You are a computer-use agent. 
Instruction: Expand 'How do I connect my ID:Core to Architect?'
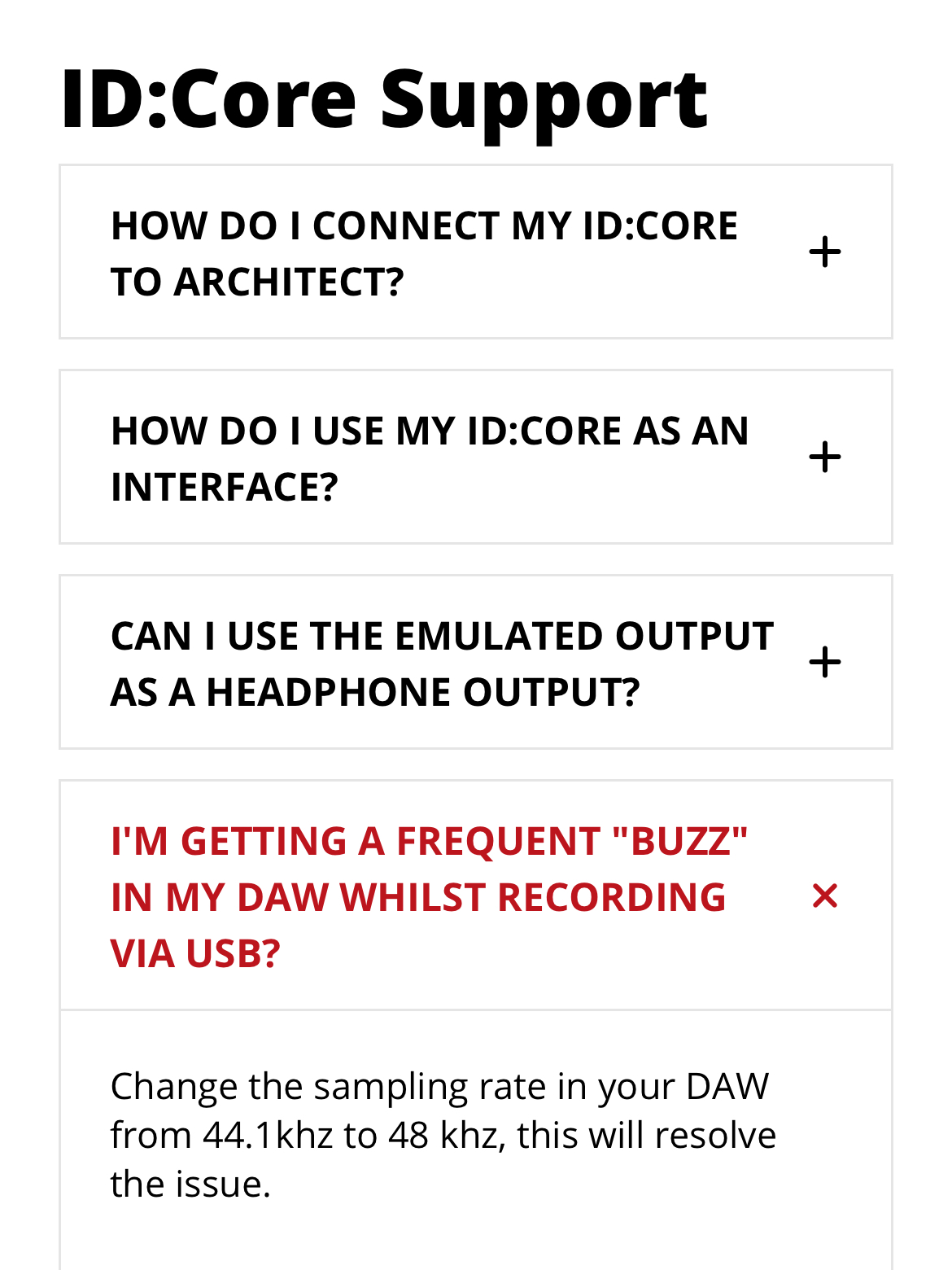[824, 252]
